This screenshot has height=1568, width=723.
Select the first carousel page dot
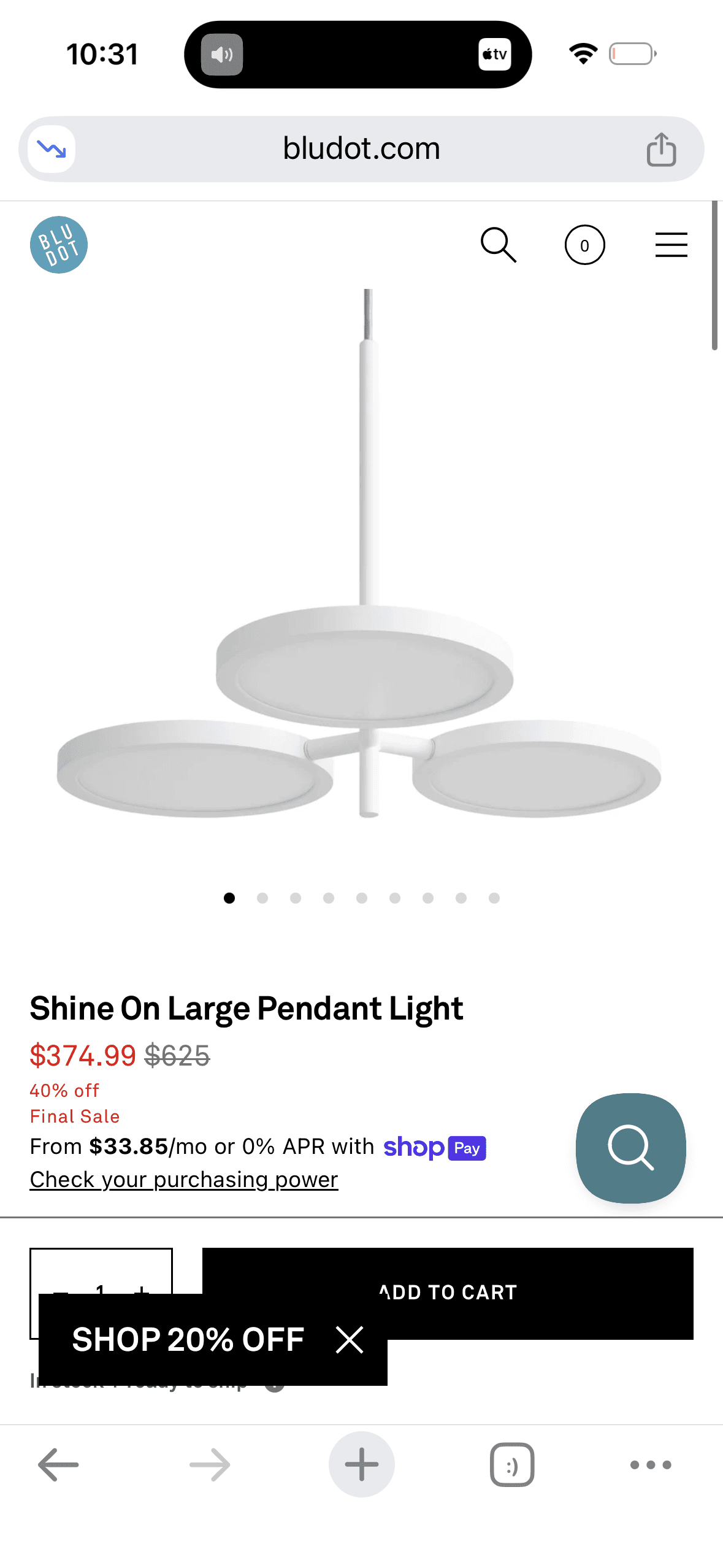[x=230, y=898]
